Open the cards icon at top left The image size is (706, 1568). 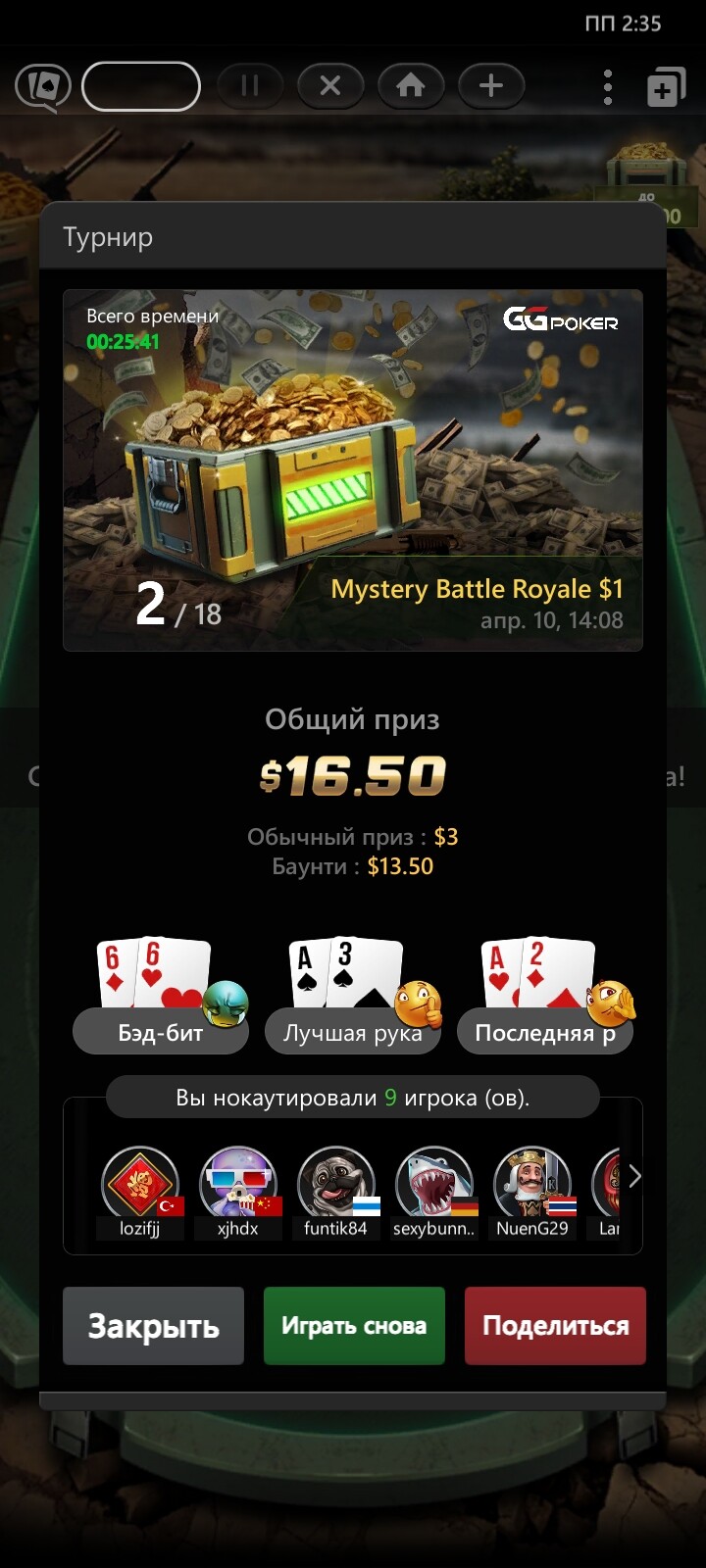42,87
